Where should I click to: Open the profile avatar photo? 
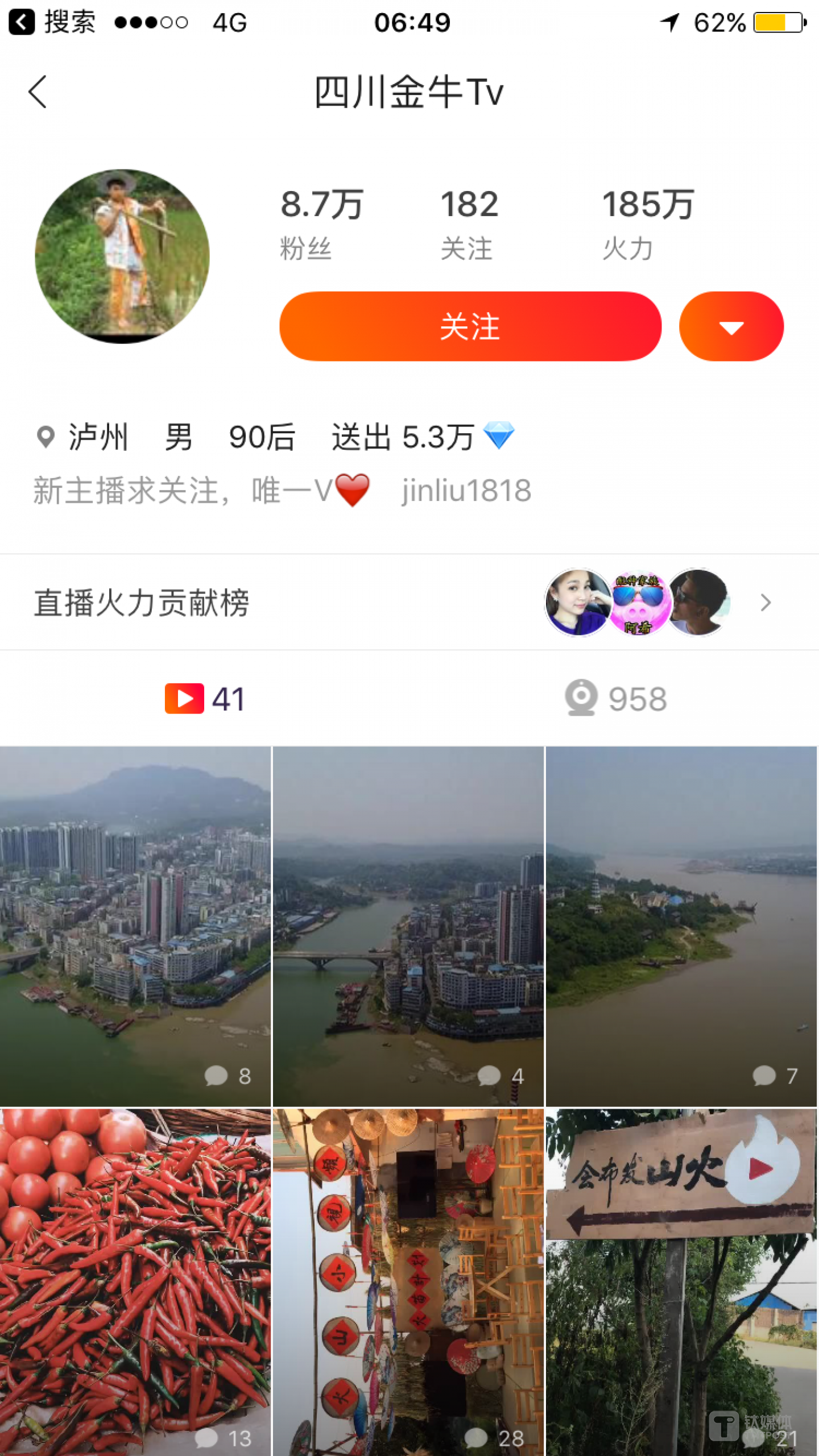click(x=122, y=256)
